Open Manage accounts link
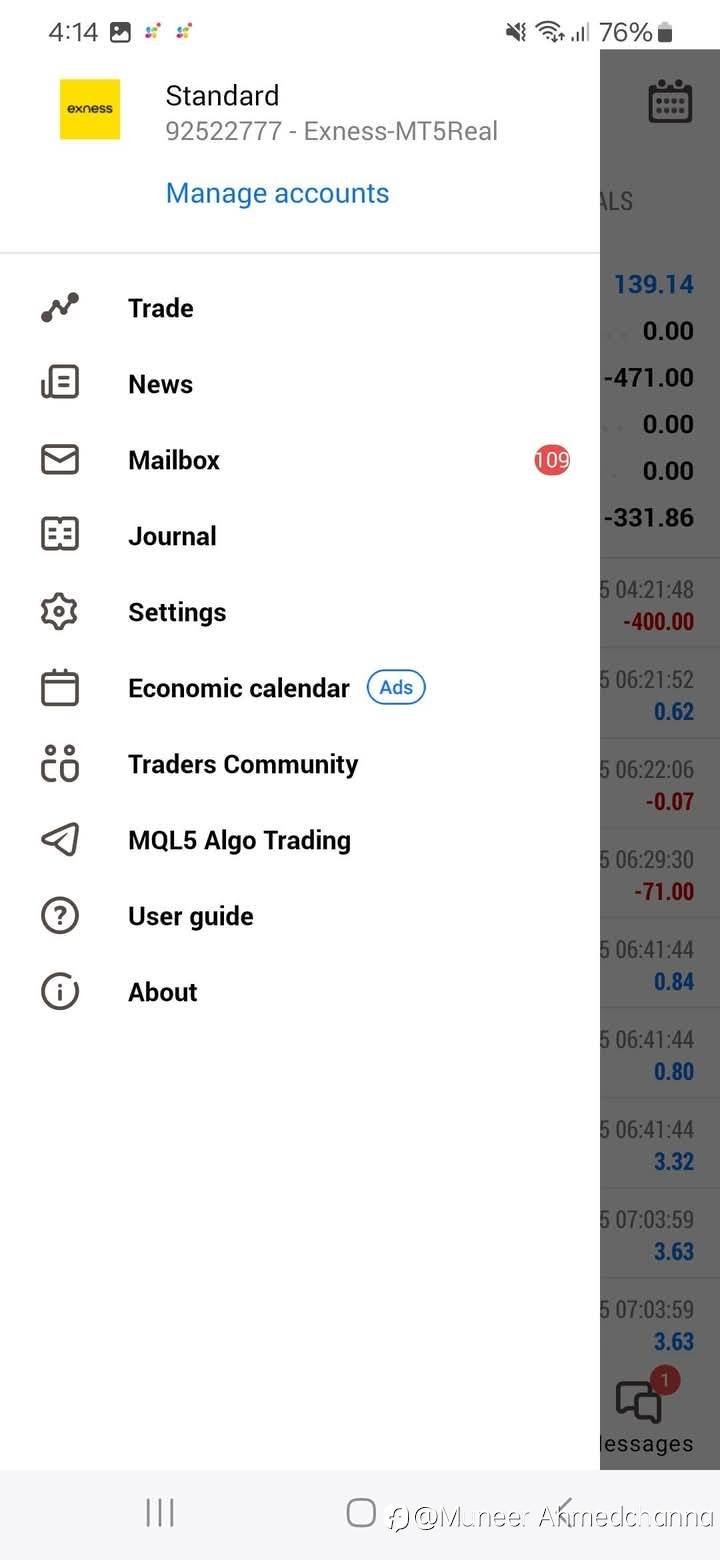The width and height of the screenshot is (720, 1560). pos(277,193)
